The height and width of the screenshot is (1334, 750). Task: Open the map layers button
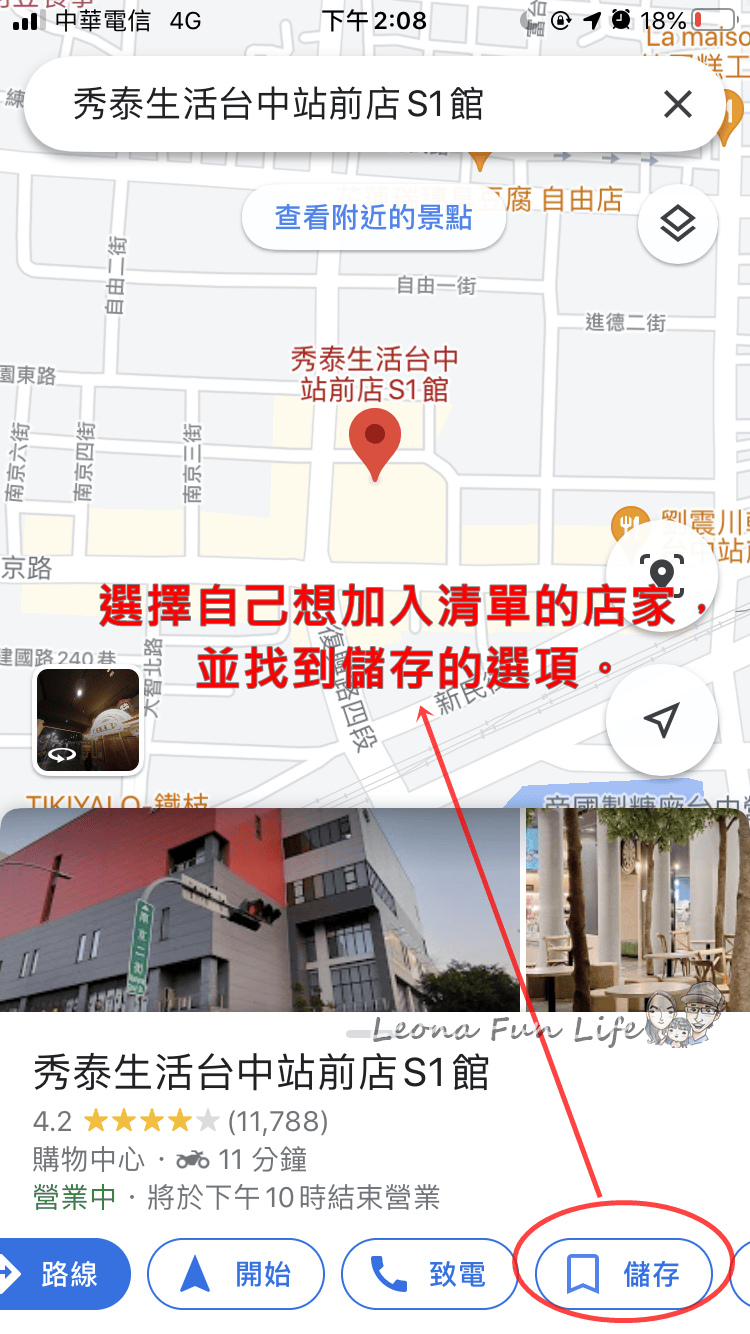pos(677,224)
